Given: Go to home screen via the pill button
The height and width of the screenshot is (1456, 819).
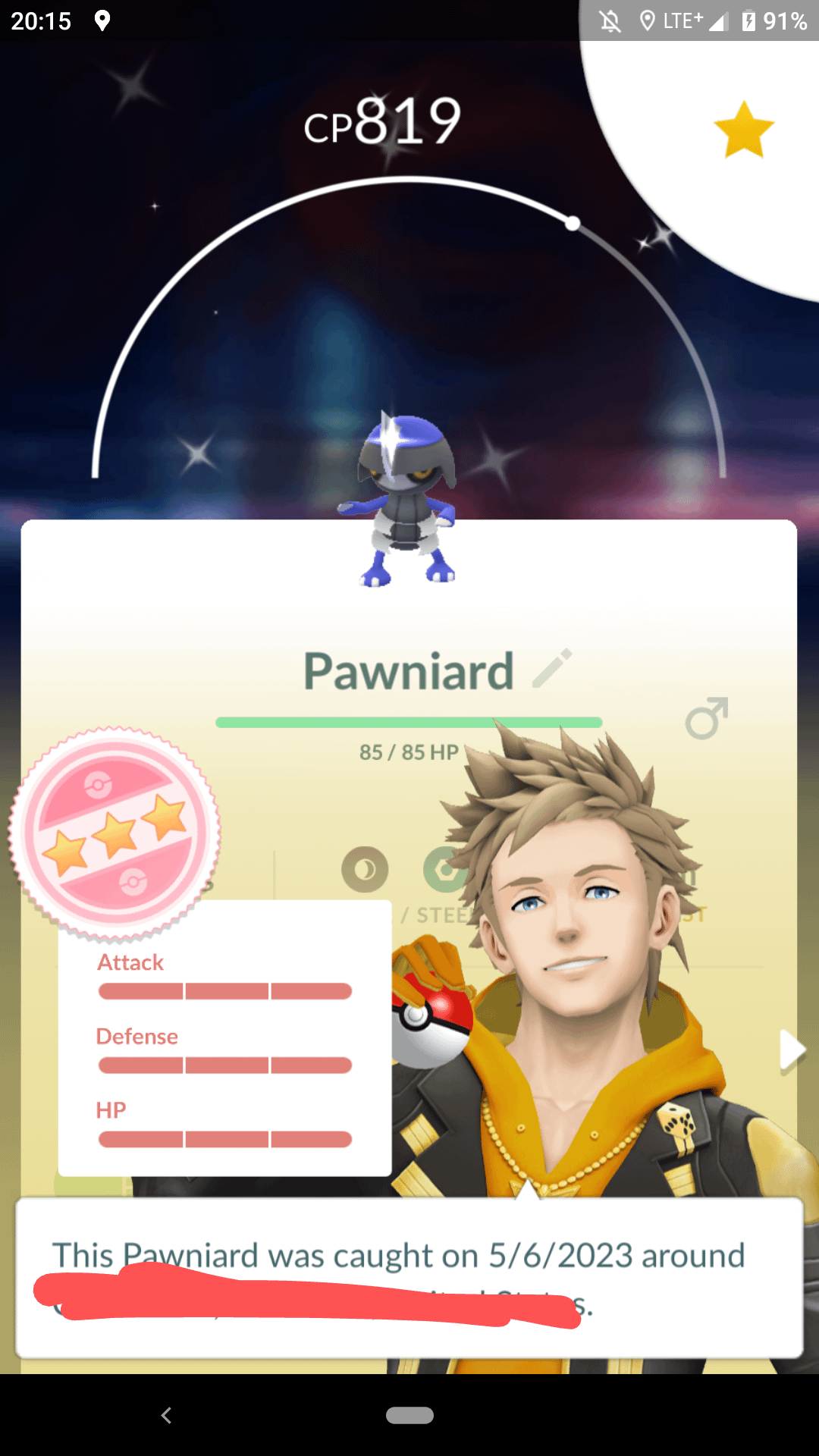Looking at the screenshot, I should point(409,1415).
